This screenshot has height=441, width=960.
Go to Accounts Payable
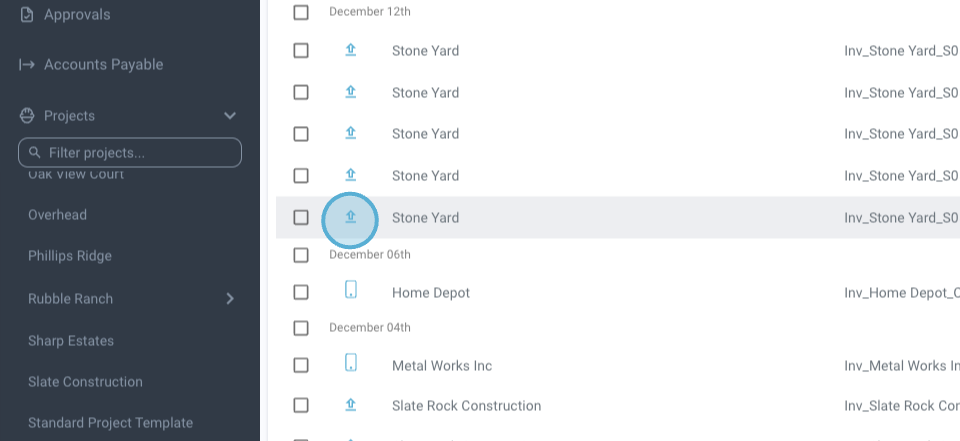click(103, 65)
